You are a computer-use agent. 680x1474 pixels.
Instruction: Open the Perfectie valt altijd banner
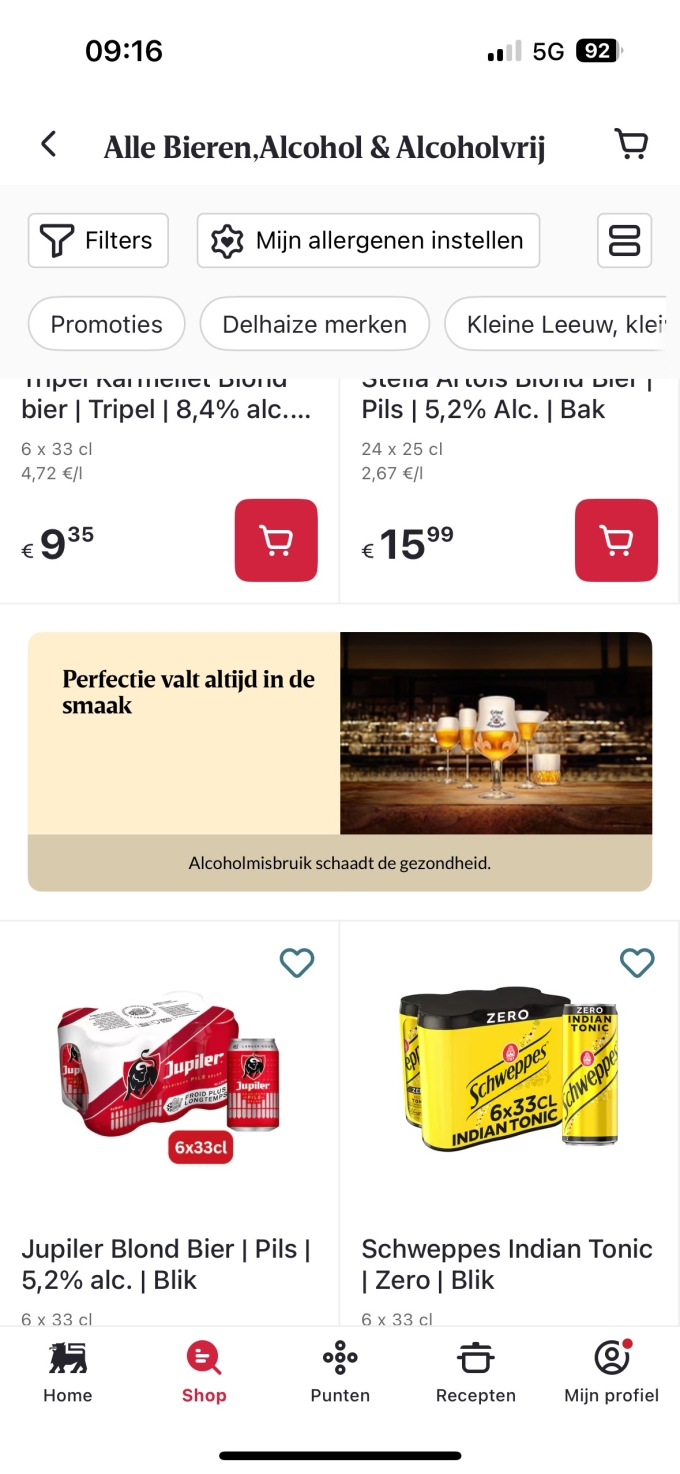point(340,760)
